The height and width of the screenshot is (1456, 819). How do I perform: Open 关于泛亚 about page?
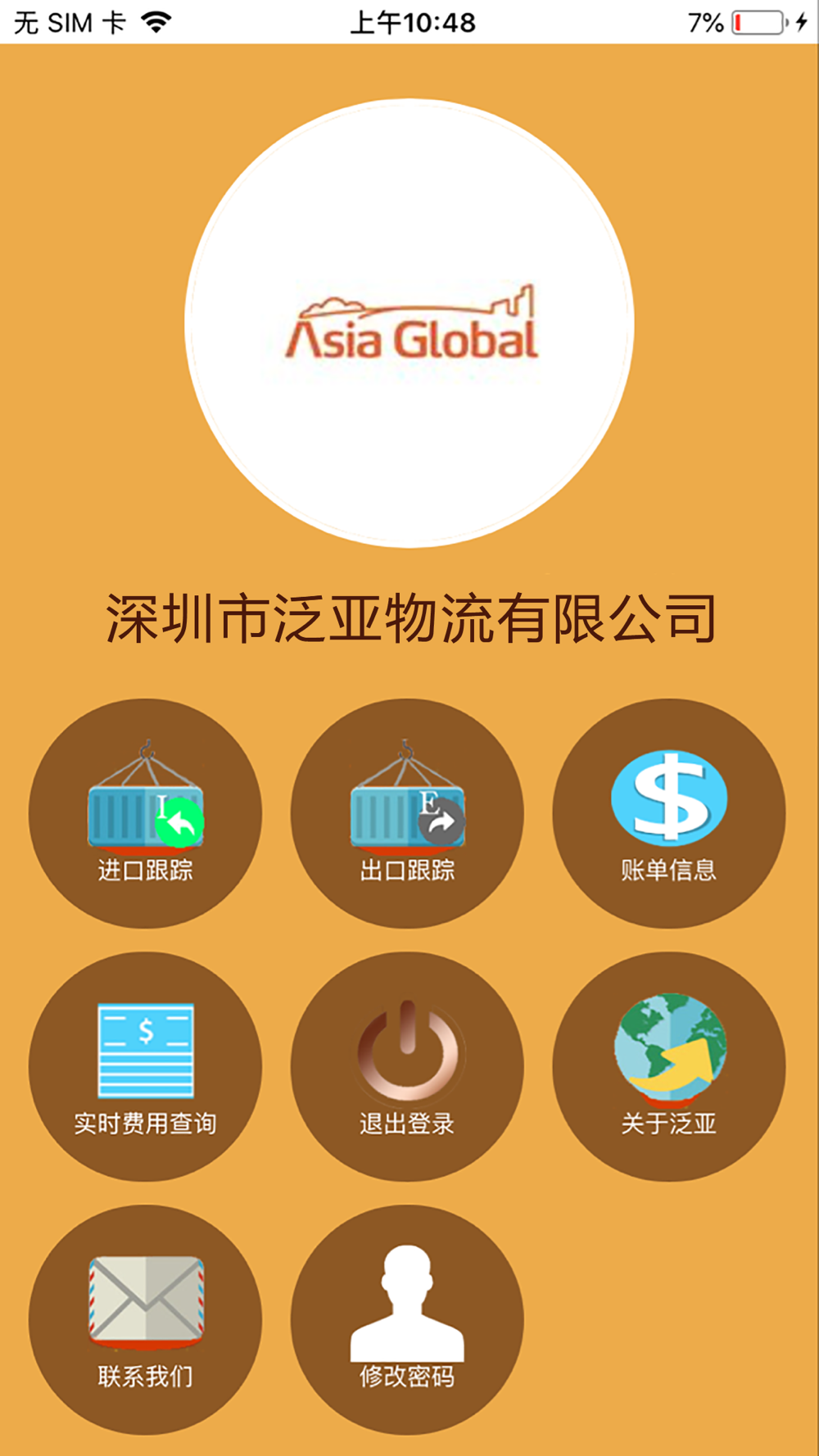click(x=669, y=1066)
